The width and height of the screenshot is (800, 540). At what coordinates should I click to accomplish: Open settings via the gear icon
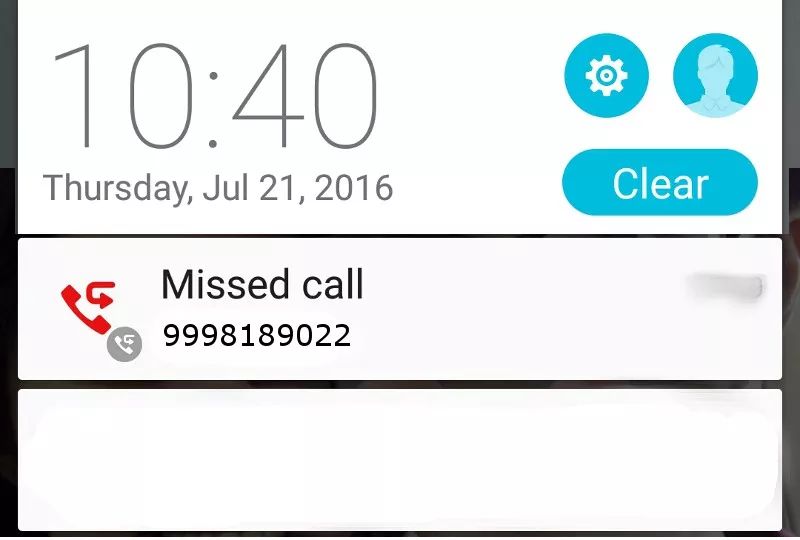pos(606,75)
